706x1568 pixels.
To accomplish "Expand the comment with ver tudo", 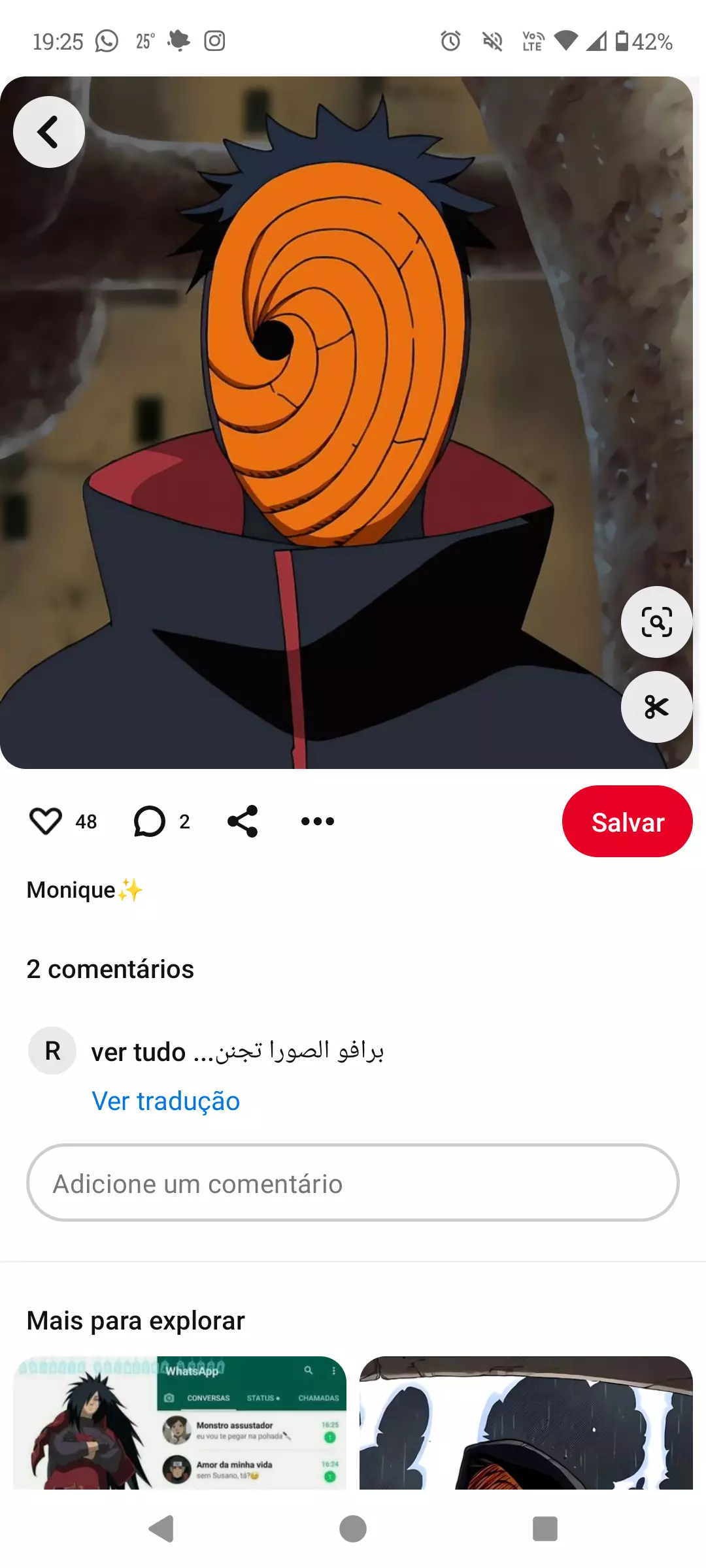I will point(139,1052).
